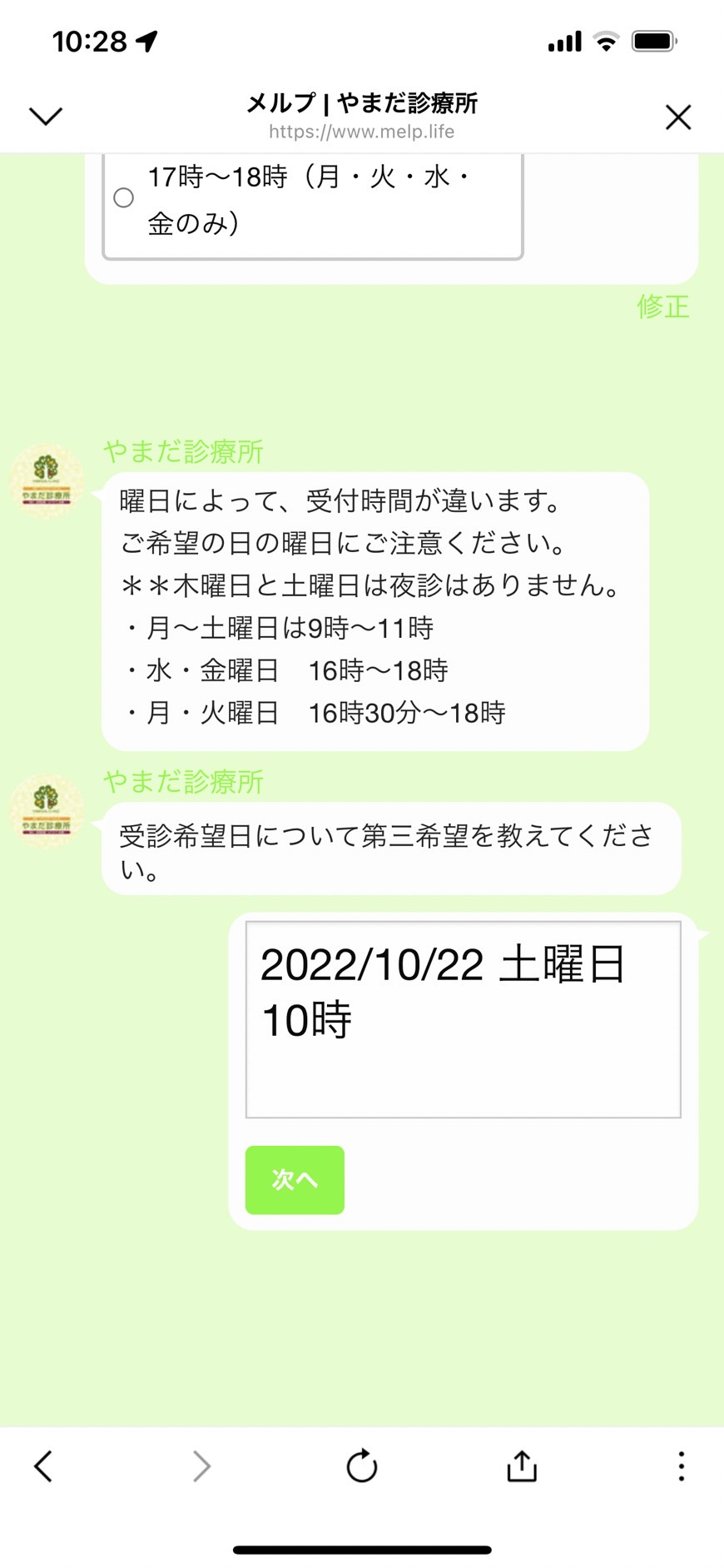Focus the third-choice date text field
The image size is (724, 1568).
463,1019
